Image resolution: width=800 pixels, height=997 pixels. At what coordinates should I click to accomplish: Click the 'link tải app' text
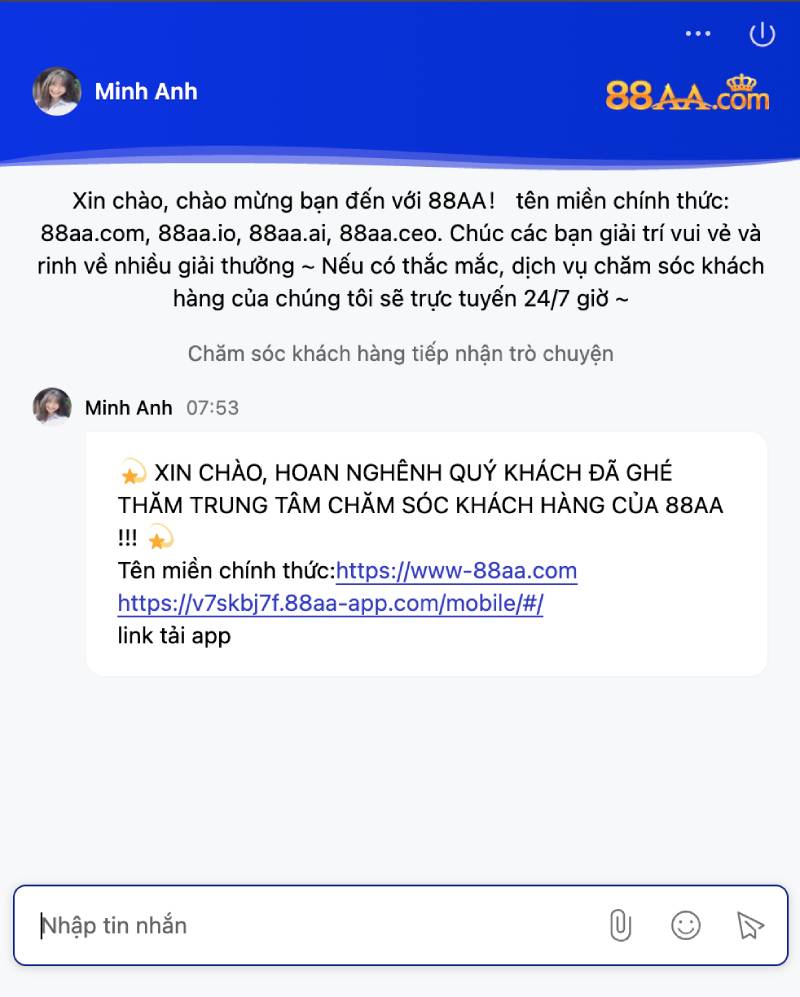point(172,635)
